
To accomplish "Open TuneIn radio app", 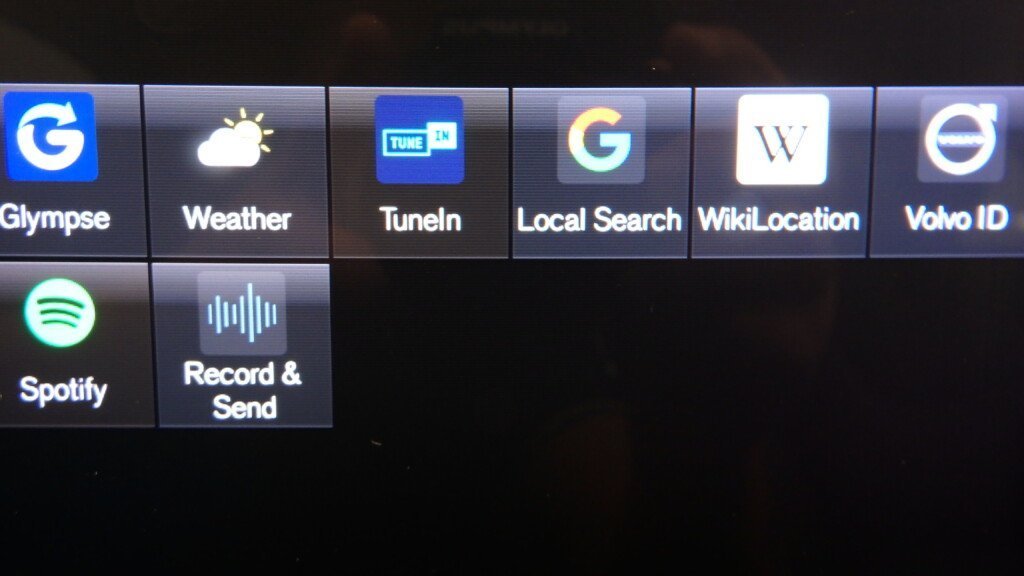I will point(420,170).
